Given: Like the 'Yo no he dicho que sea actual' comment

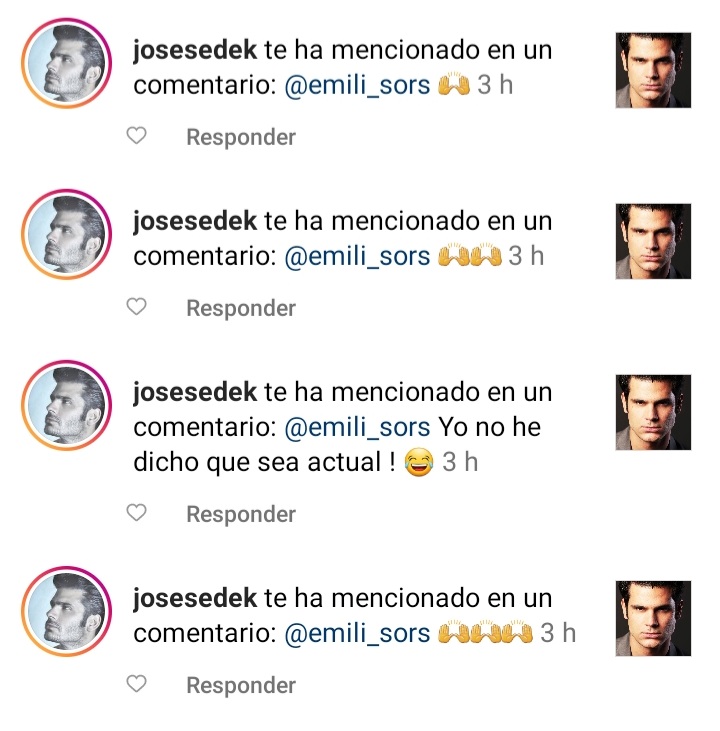Looking at the screenshot, I should coord(137,514).
